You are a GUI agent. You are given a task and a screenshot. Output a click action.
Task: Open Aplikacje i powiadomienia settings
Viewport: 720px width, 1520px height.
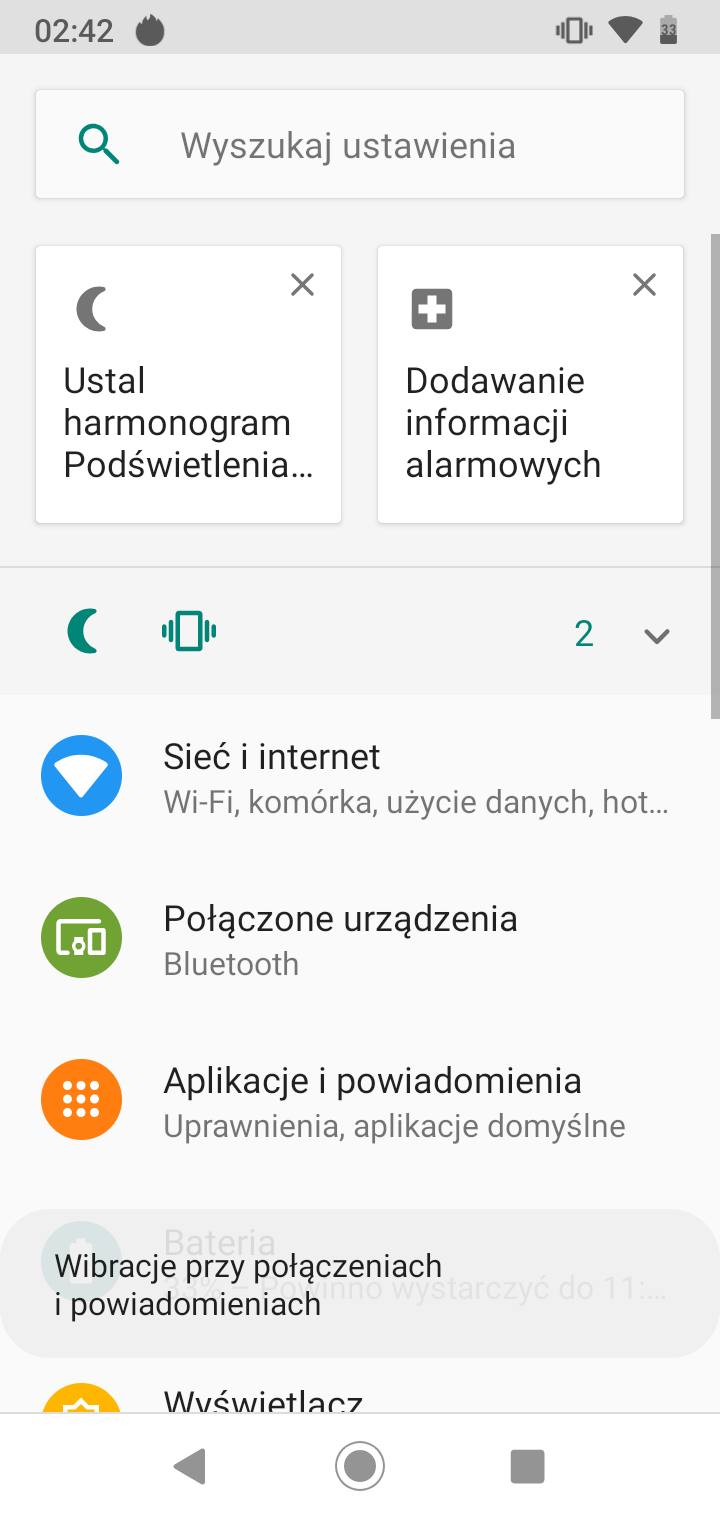360,1101
